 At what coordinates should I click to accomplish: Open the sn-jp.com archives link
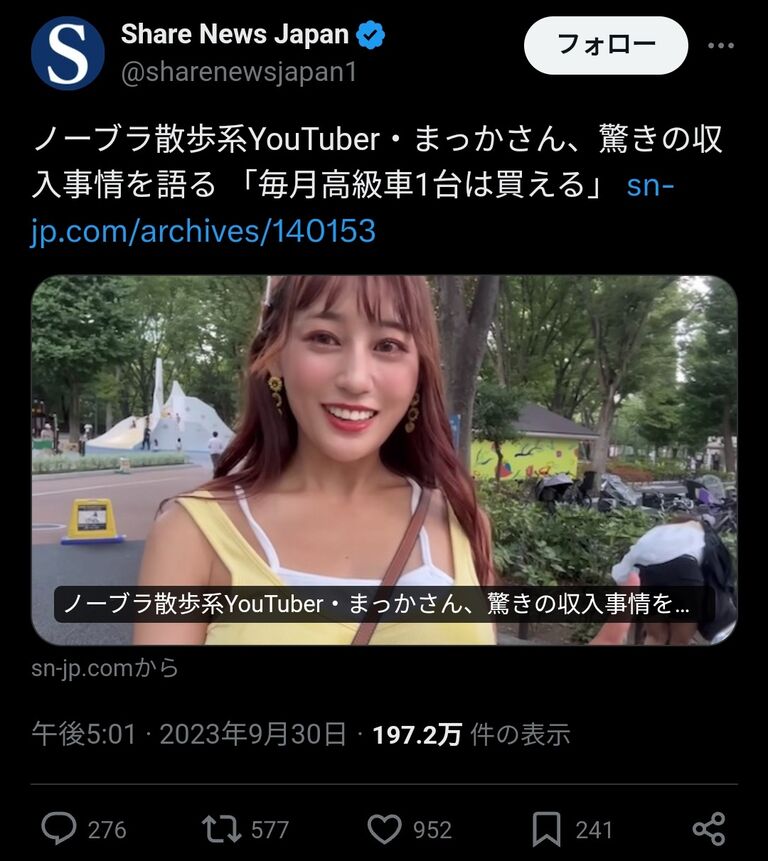[x=203, y=231]
